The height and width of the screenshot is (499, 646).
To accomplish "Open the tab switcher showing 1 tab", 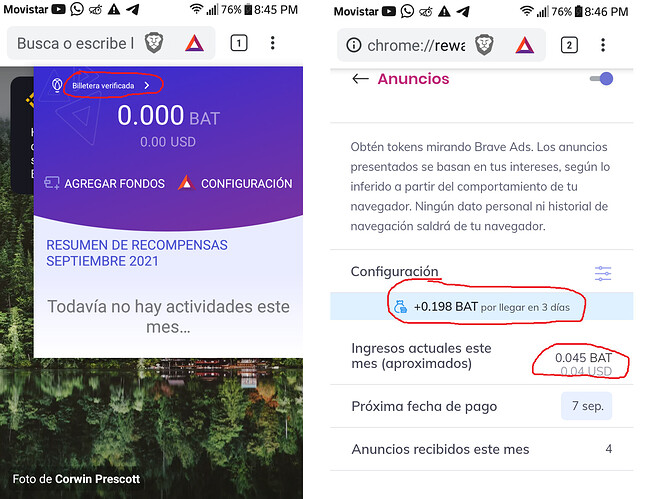I will (x=238, y=43).
